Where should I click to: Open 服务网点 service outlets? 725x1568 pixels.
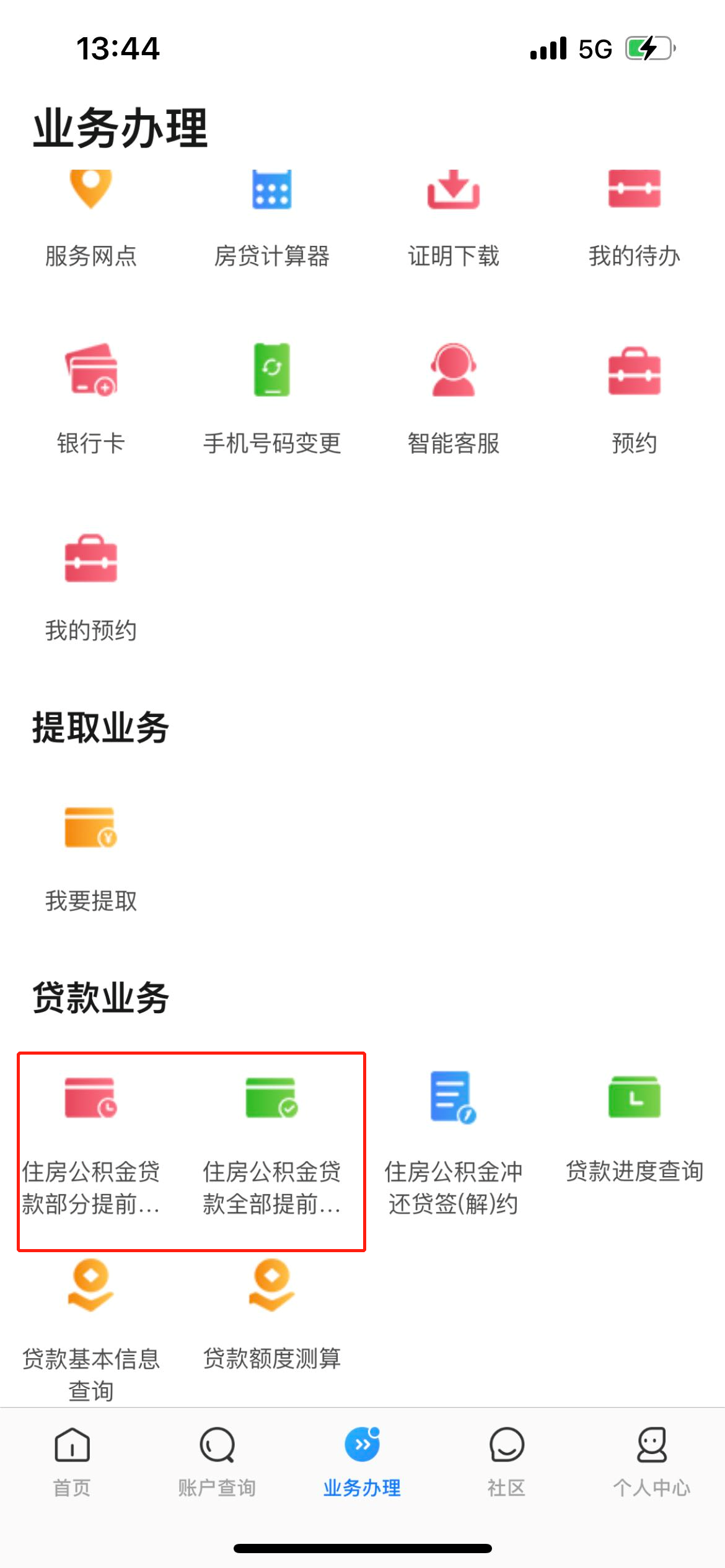tap(90, 217)
